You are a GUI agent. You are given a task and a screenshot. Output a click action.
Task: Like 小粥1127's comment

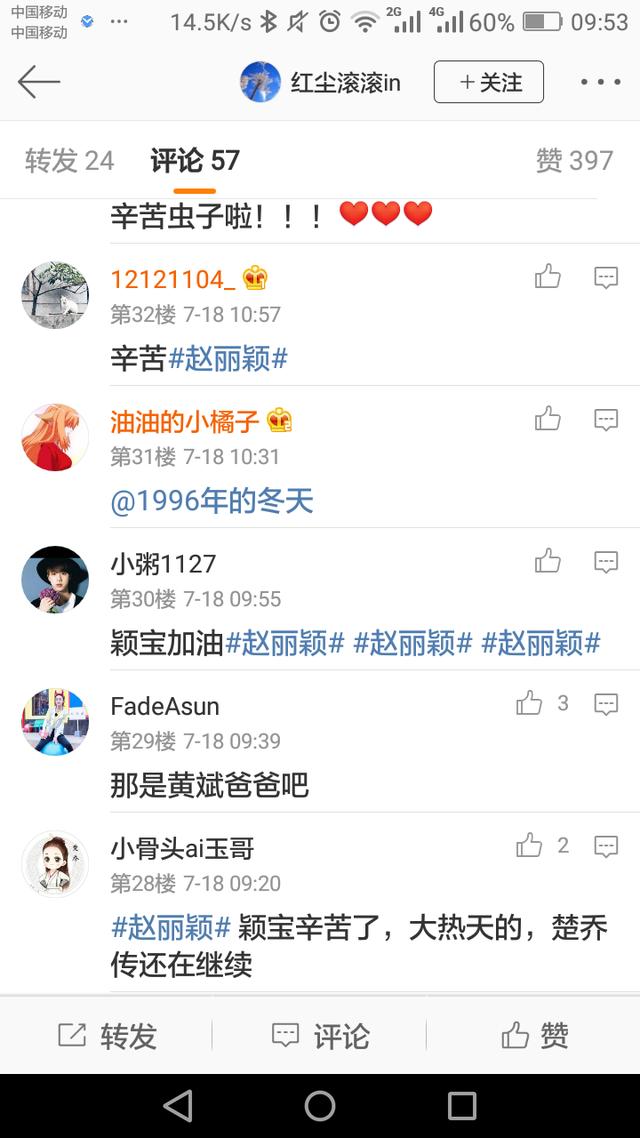click(547, 562)
